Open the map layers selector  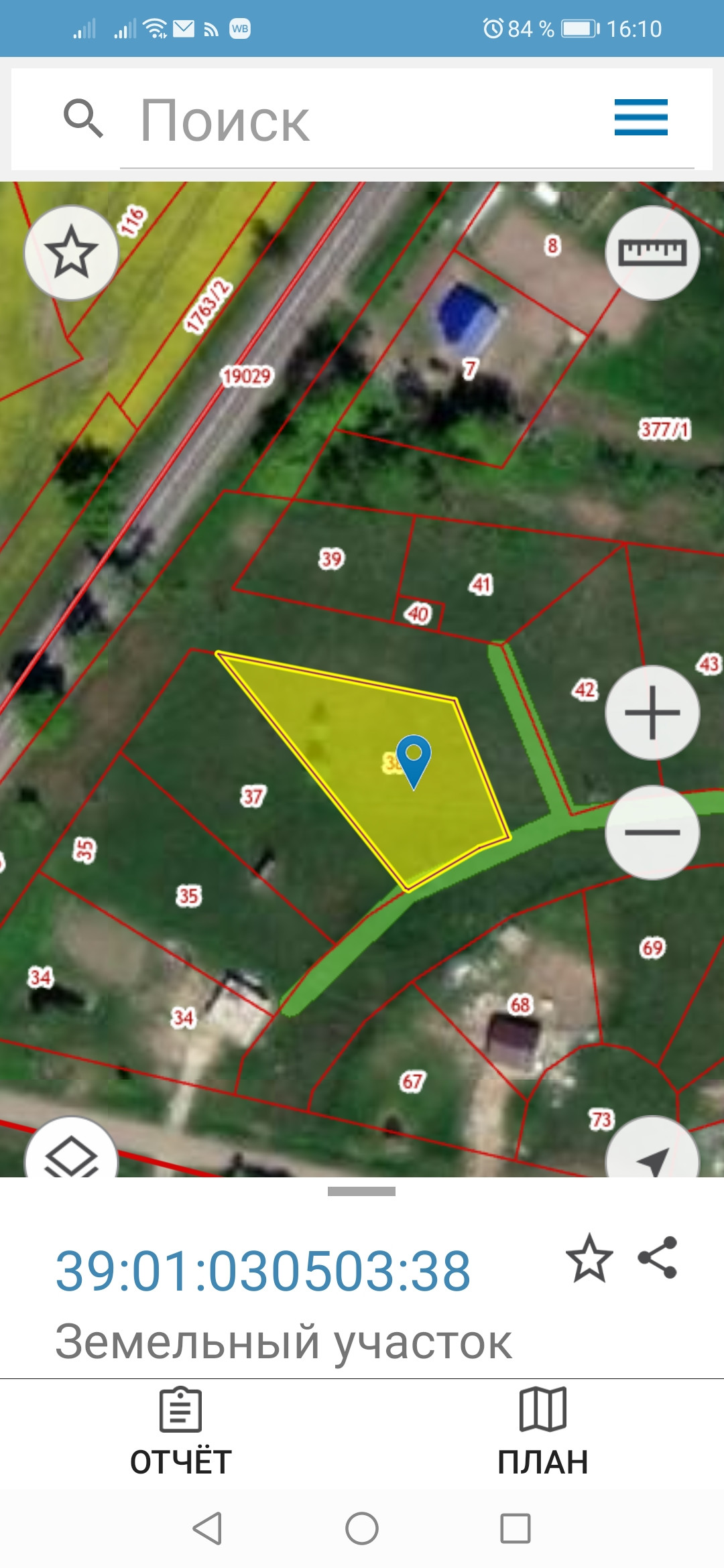click(x=71, y=1150)
